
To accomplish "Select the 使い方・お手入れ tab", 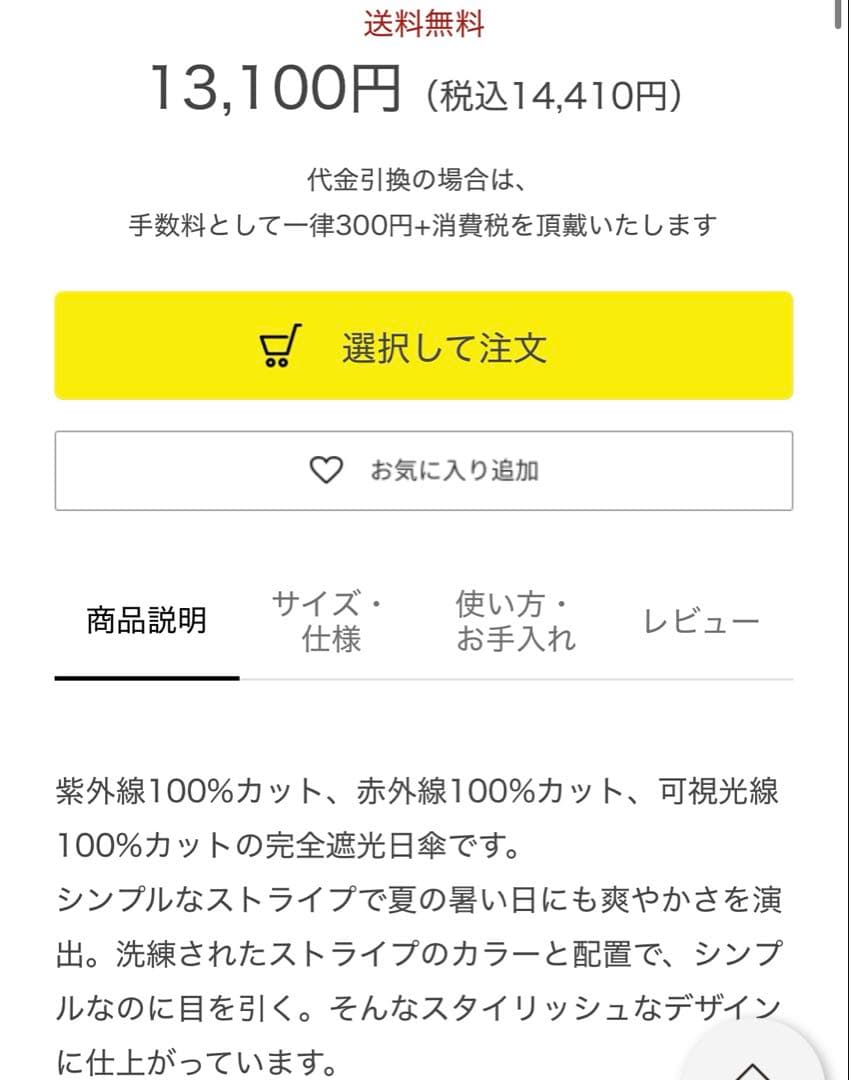I will pos(514,618).
